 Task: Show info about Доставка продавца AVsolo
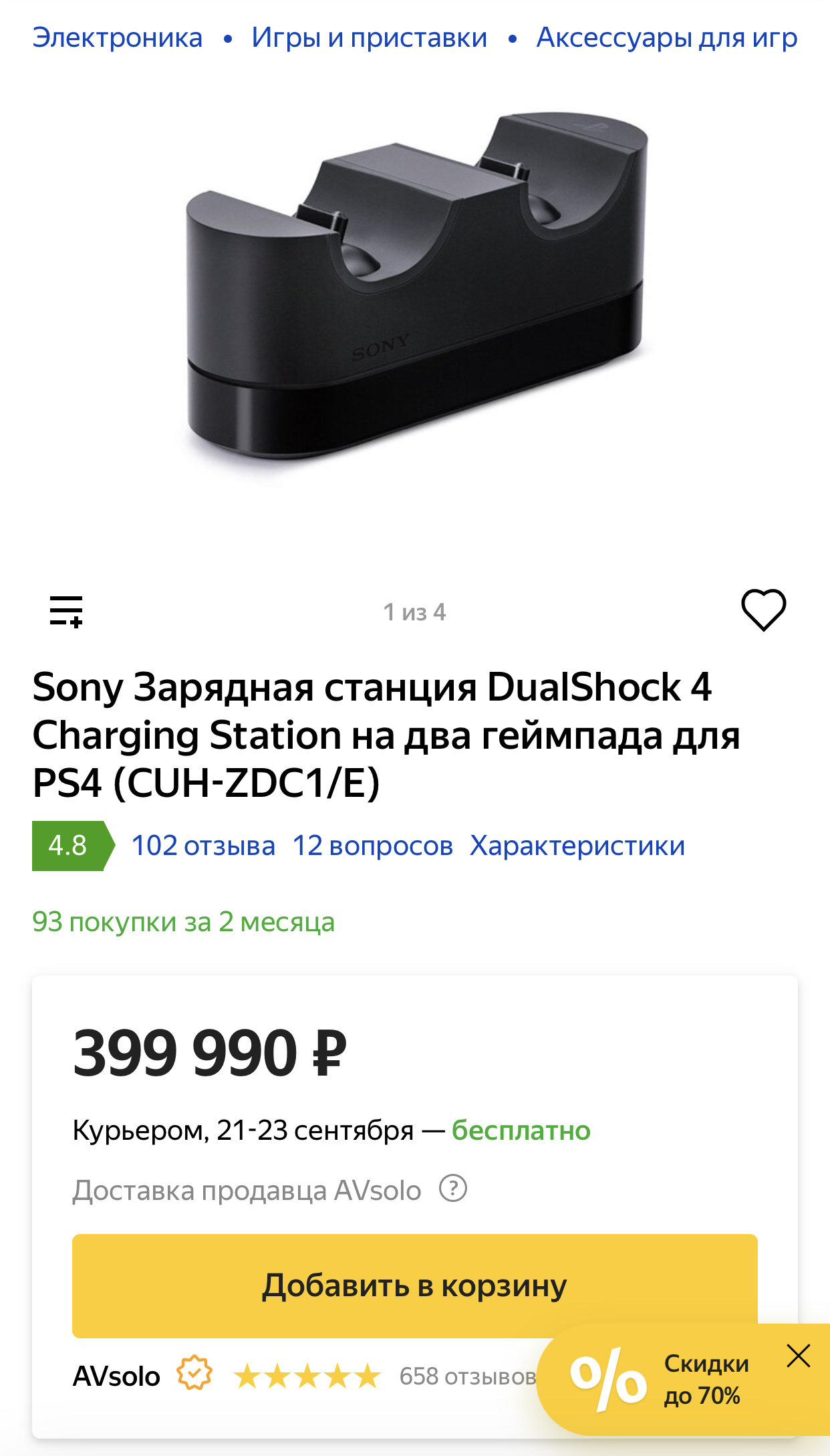(x=453, y=1189)
